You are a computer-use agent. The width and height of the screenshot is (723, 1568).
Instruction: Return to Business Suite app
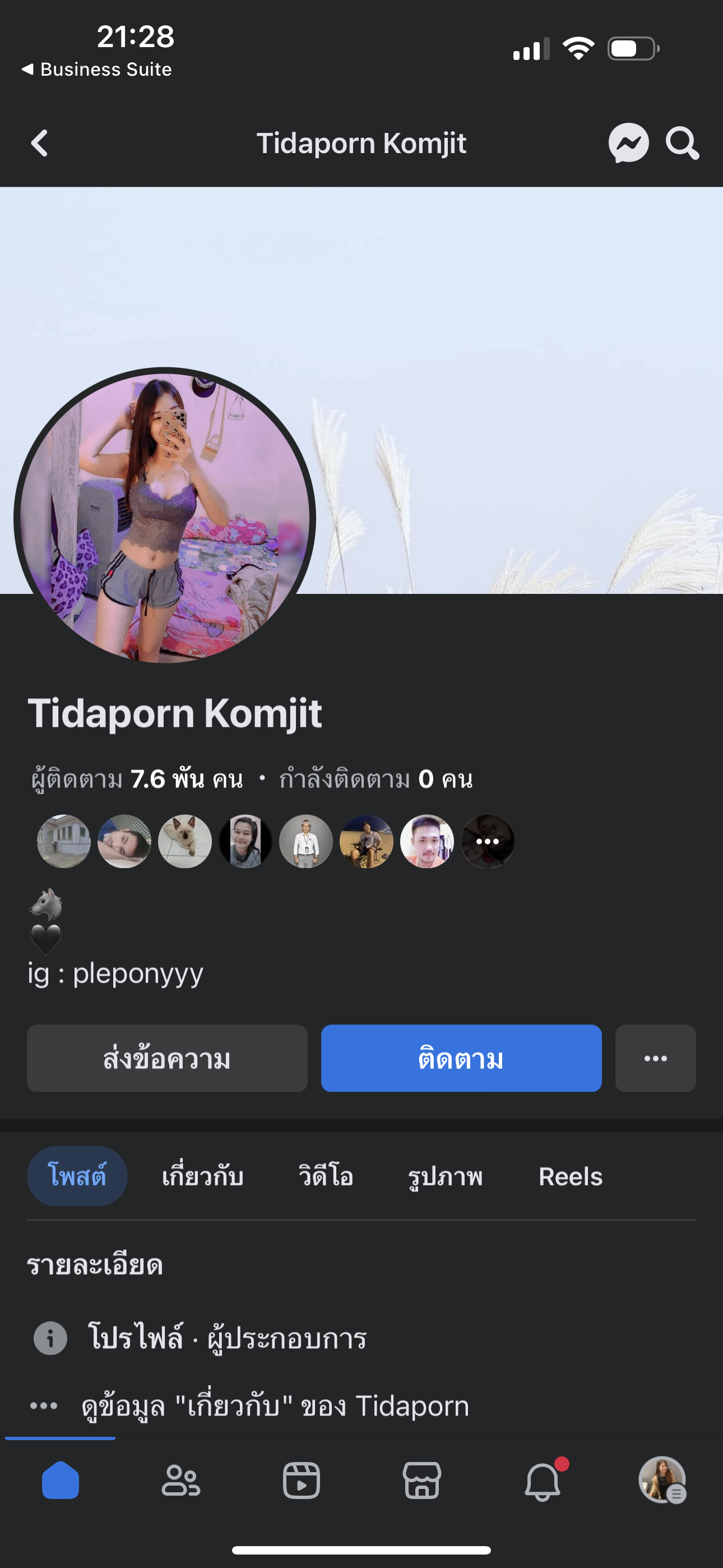click(98, 70)
